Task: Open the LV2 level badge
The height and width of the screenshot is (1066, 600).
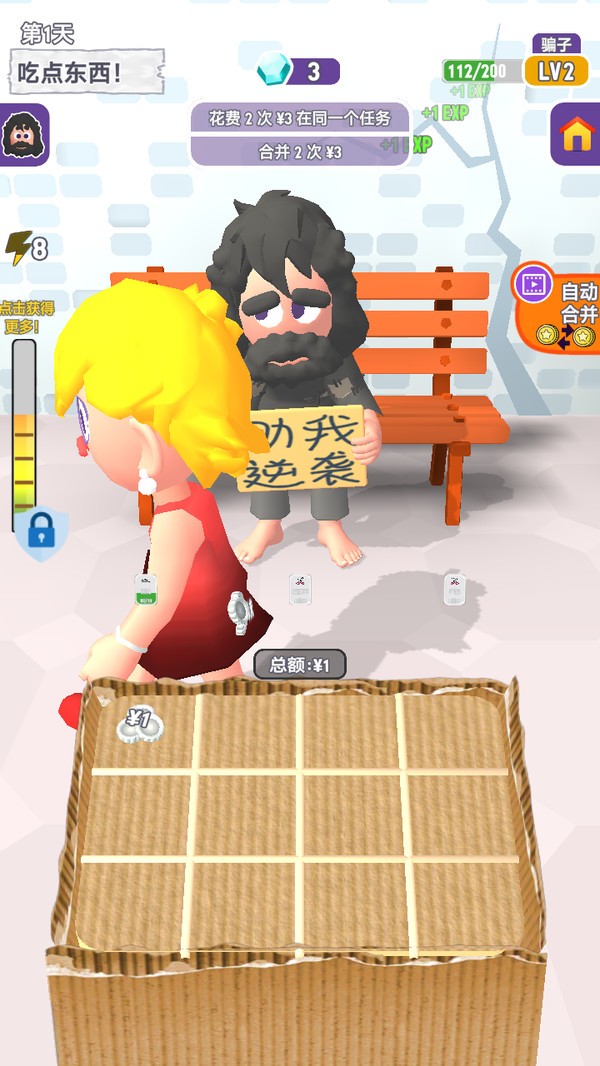Action: click(556, 71)
